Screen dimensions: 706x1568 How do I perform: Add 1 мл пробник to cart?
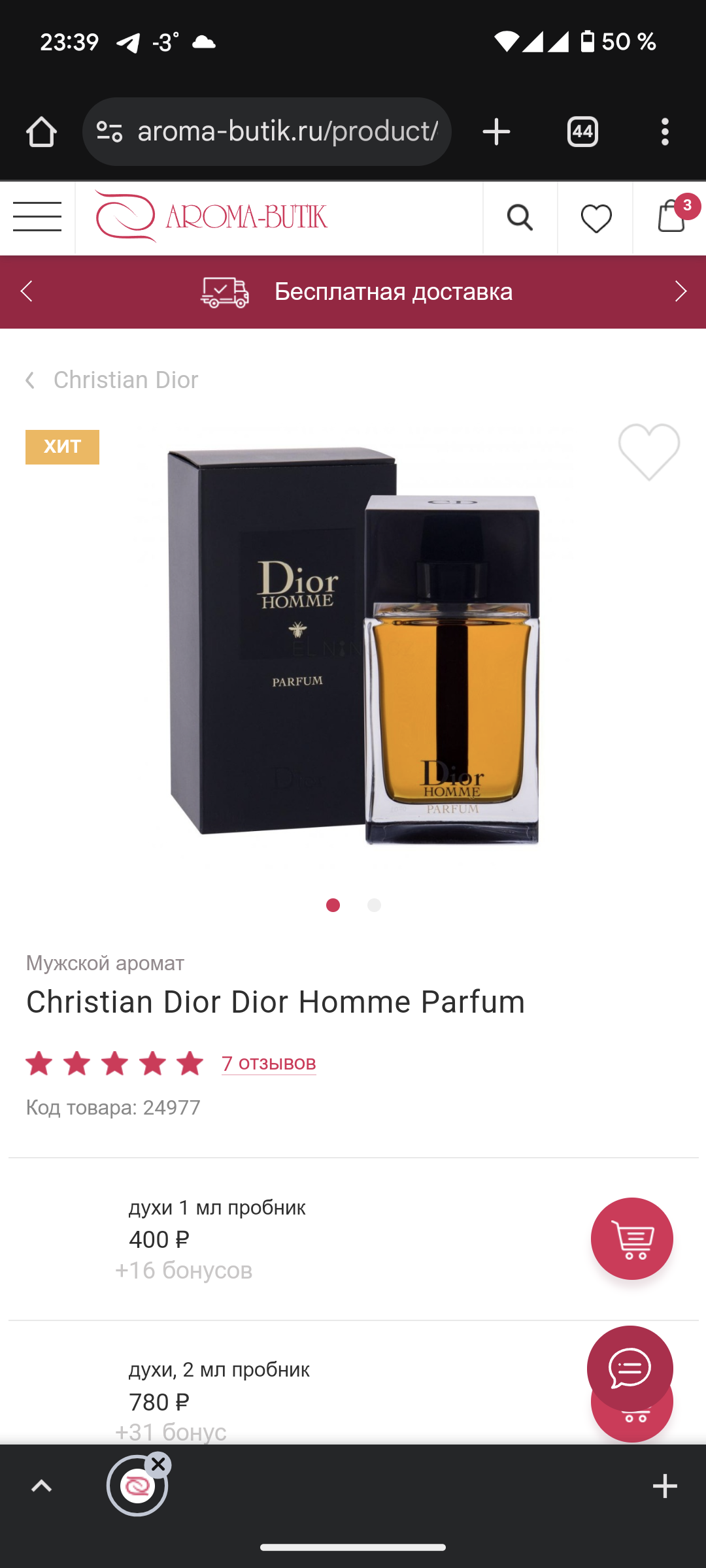(631, 1239)
